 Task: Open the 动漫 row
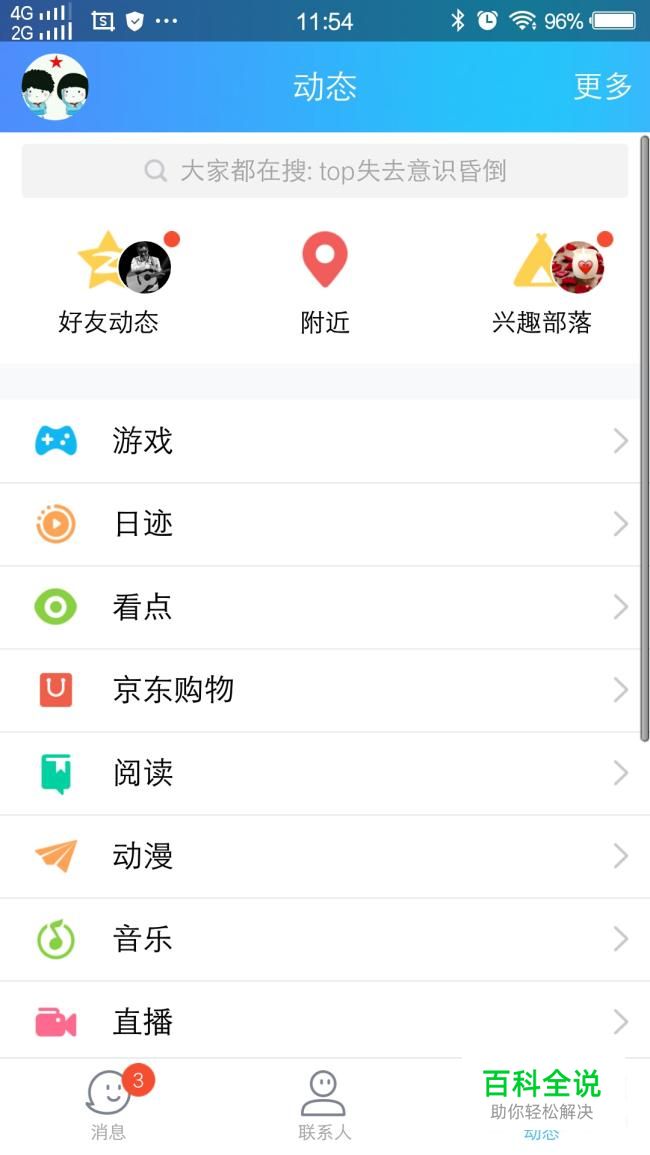tap(320, 856)
